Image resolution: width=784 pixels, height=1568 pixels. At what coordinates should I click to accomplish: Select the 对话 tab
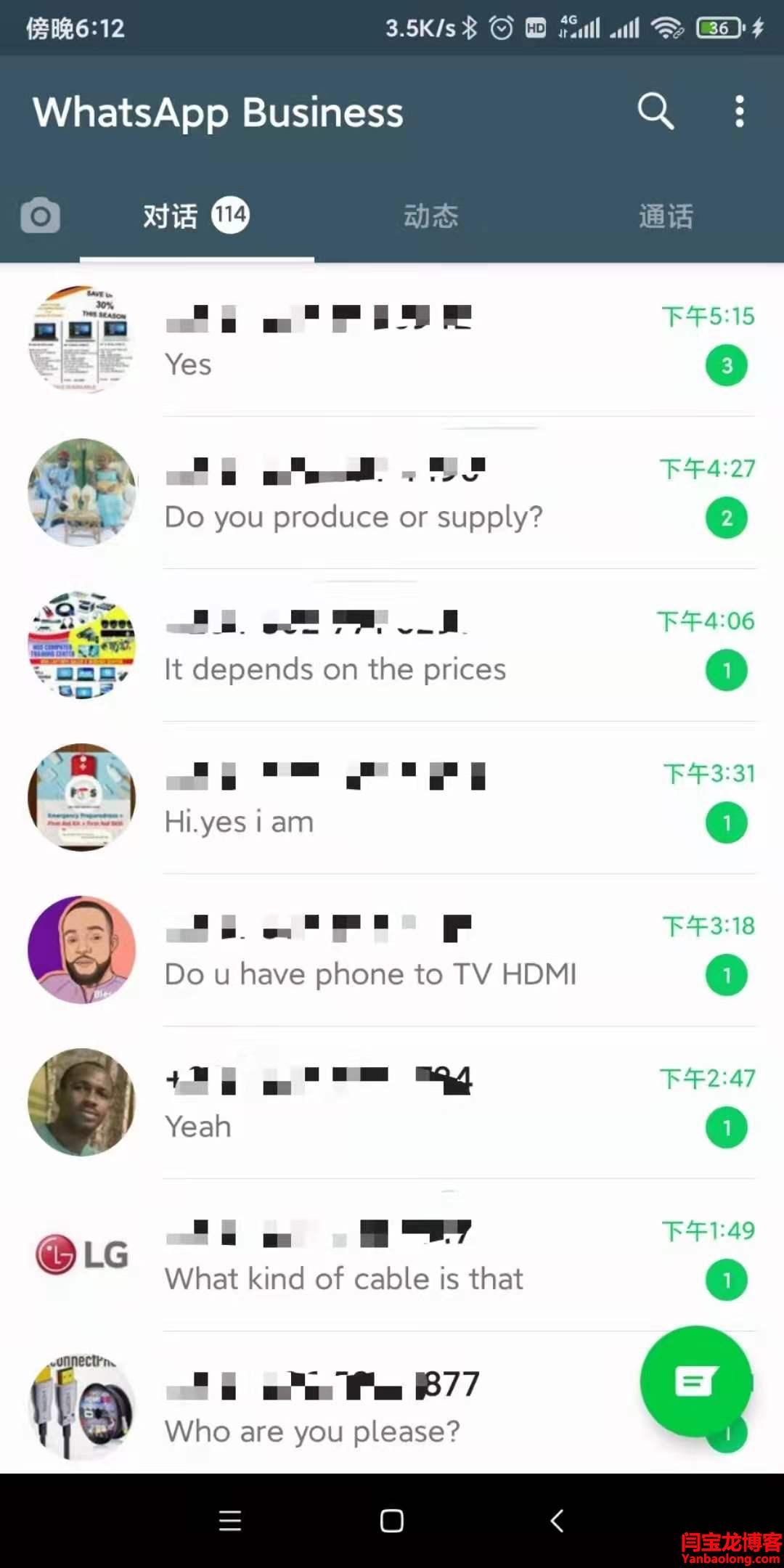(196, 216)
